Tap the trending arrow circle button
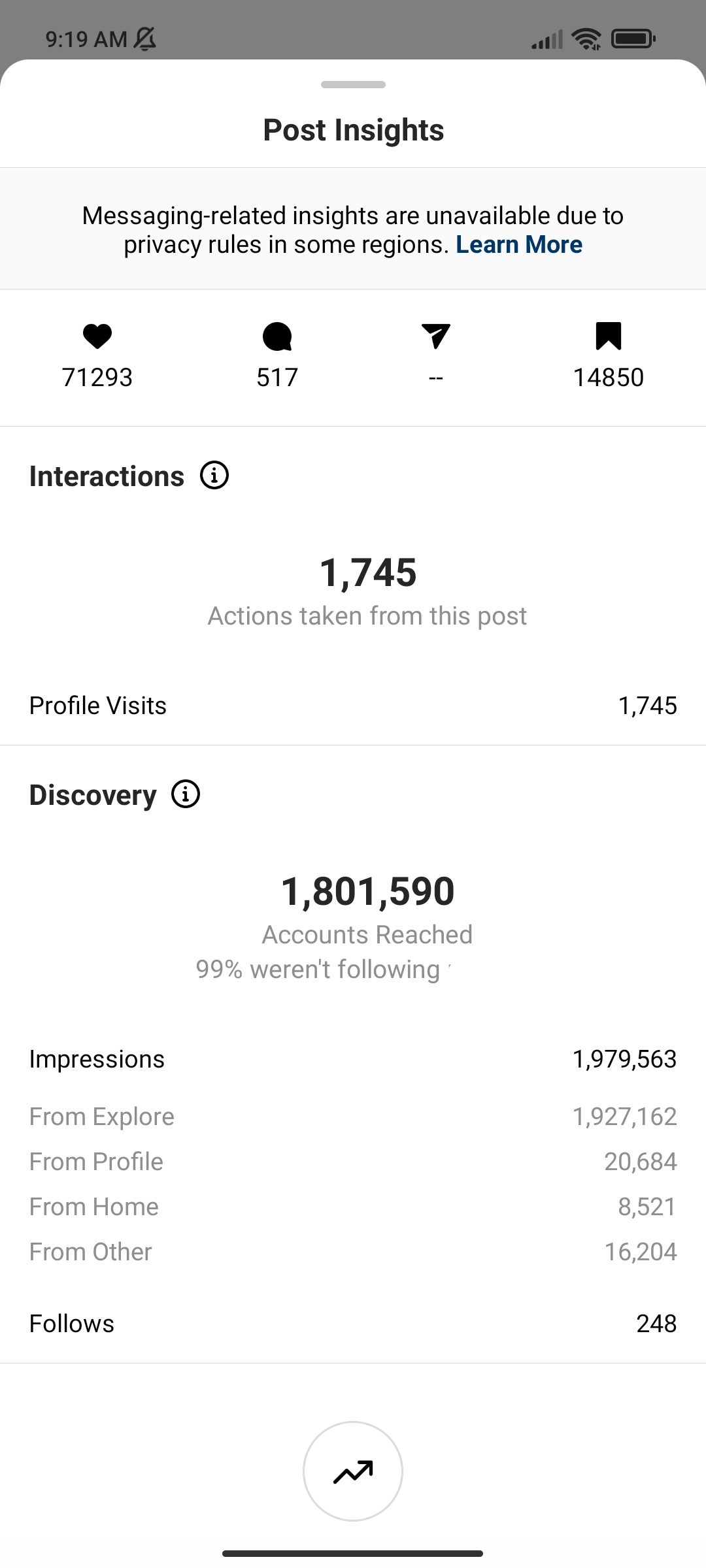Image resolution: width=706 pixels, height=1568 pixels. (x=353, y=1471)
